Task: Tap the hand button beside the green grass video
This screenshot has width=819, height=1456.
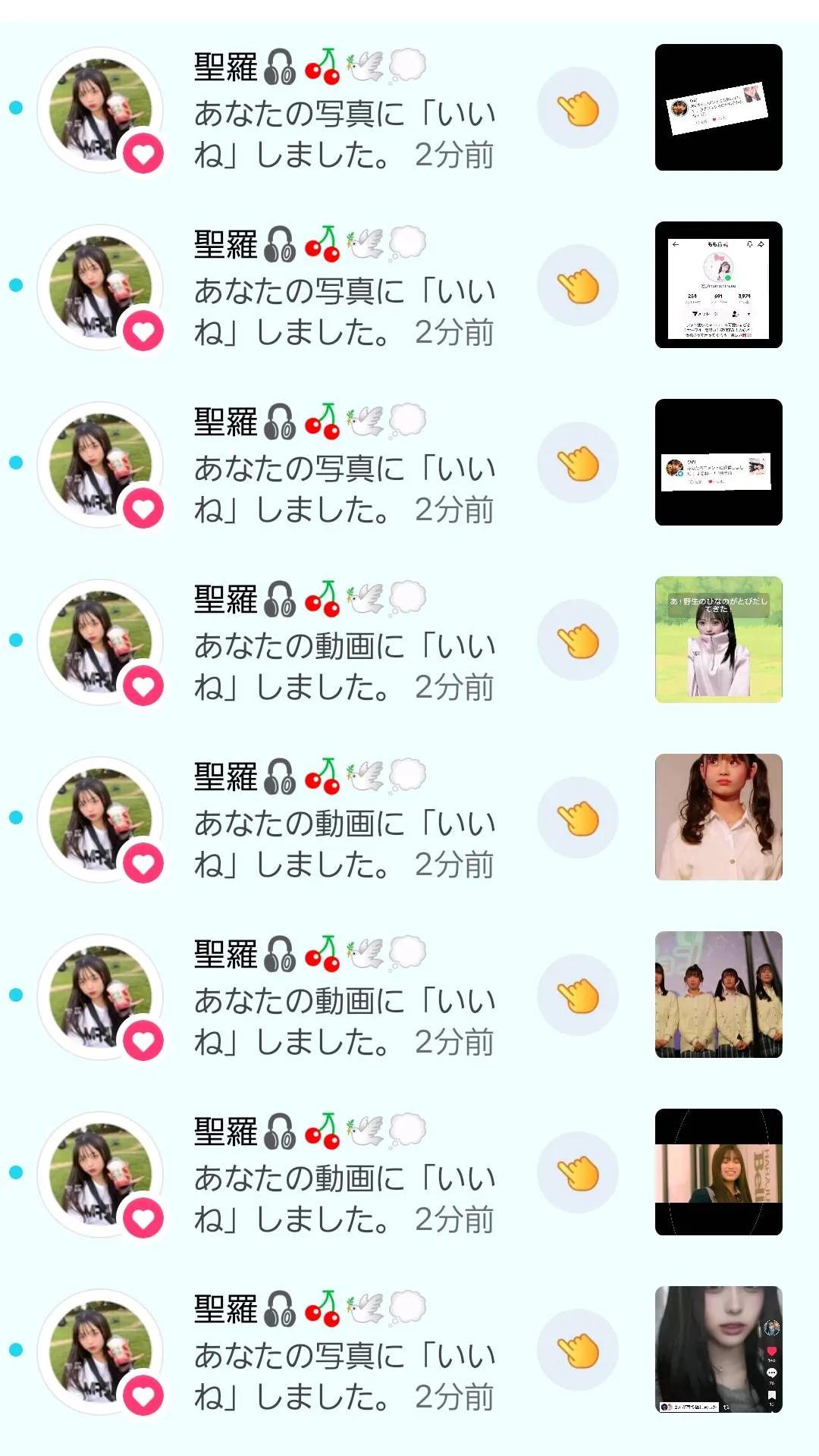Action: coord(578,640)
